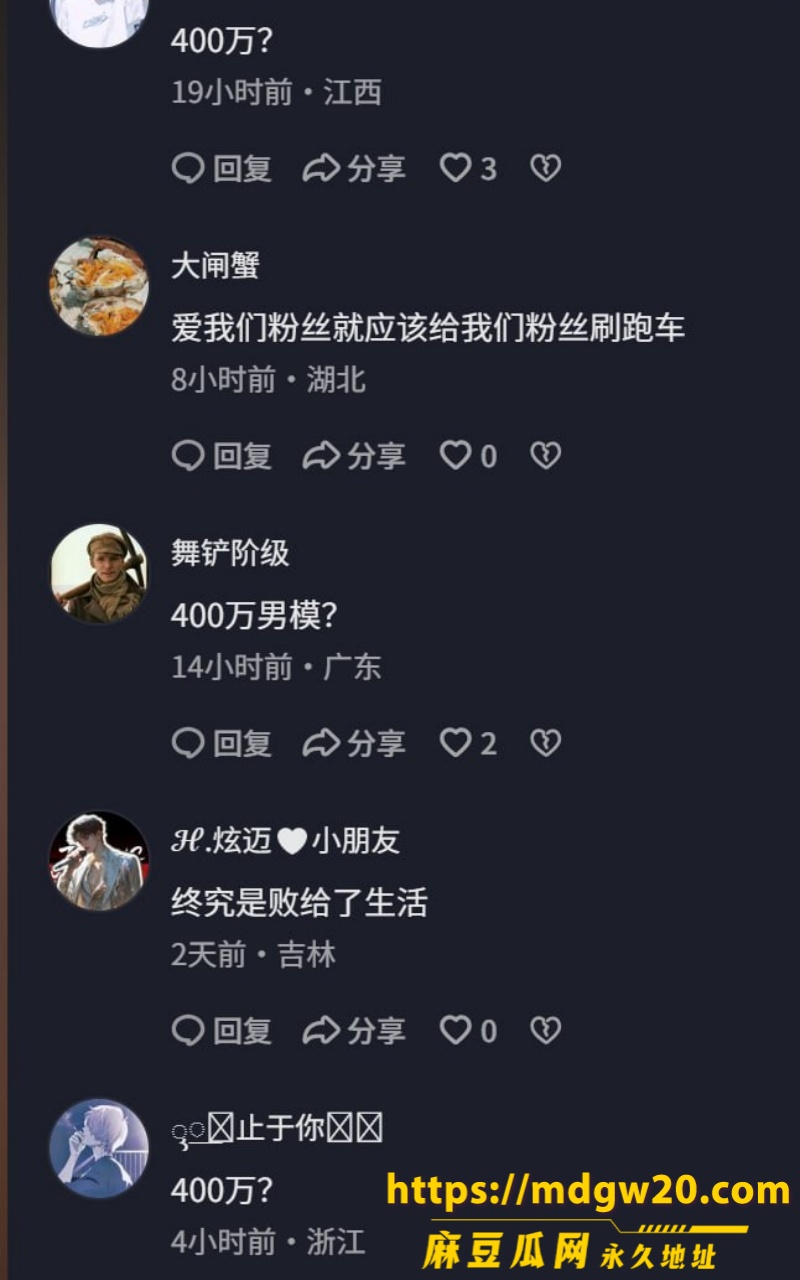Like 大闸蟹's comment
This screenshot has height=1280, width=800.
(468, 456)
